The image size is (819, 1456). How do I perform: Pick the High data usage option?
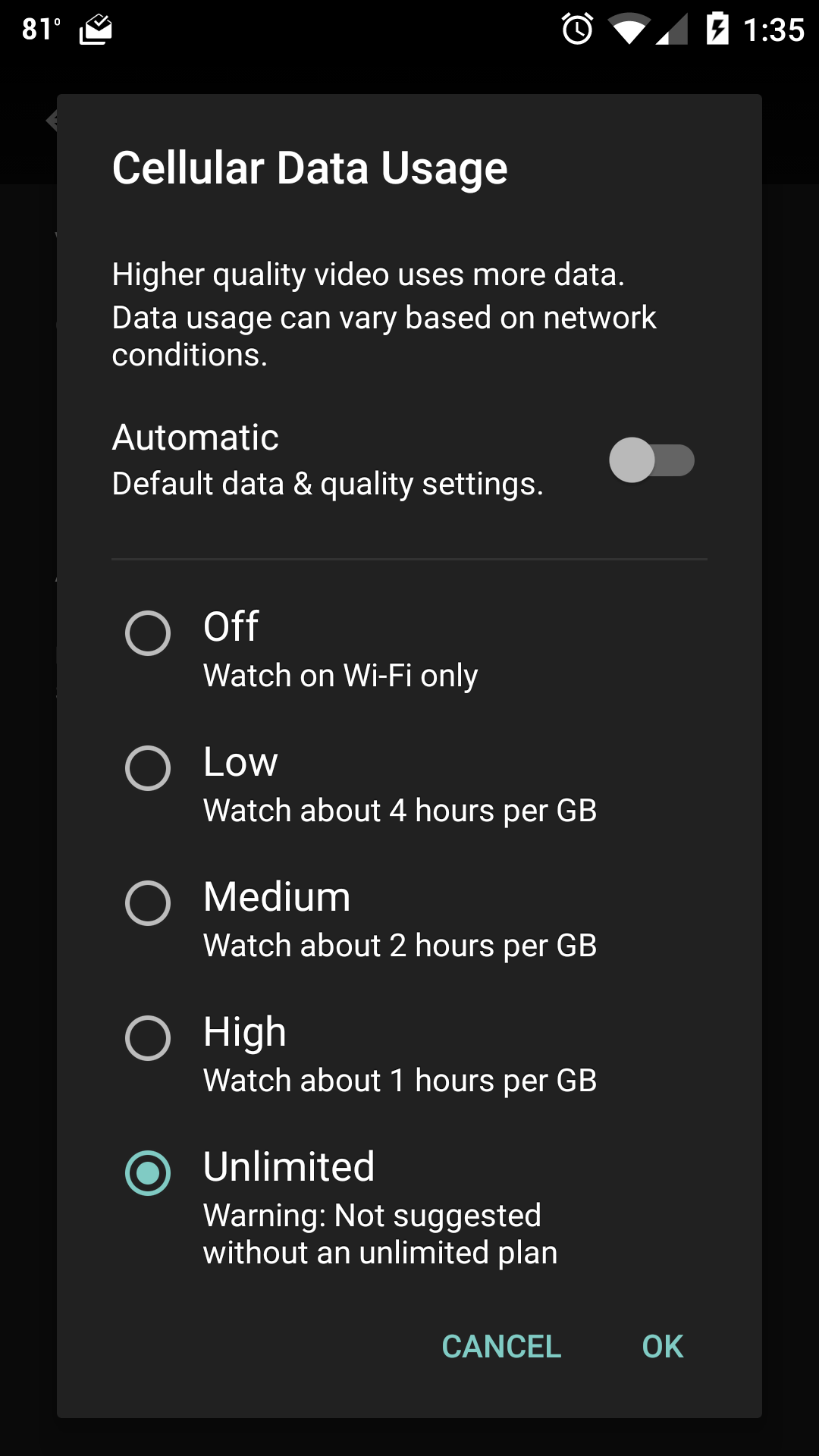[148, 1038]
